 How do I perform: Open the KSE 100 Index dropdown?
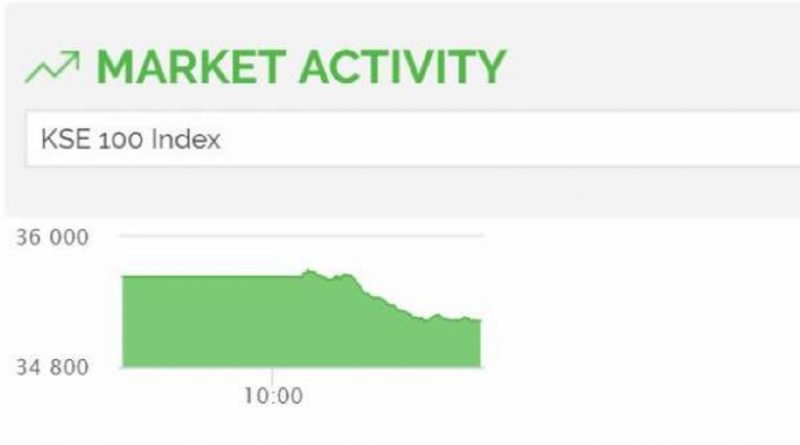tap(413, 139)
